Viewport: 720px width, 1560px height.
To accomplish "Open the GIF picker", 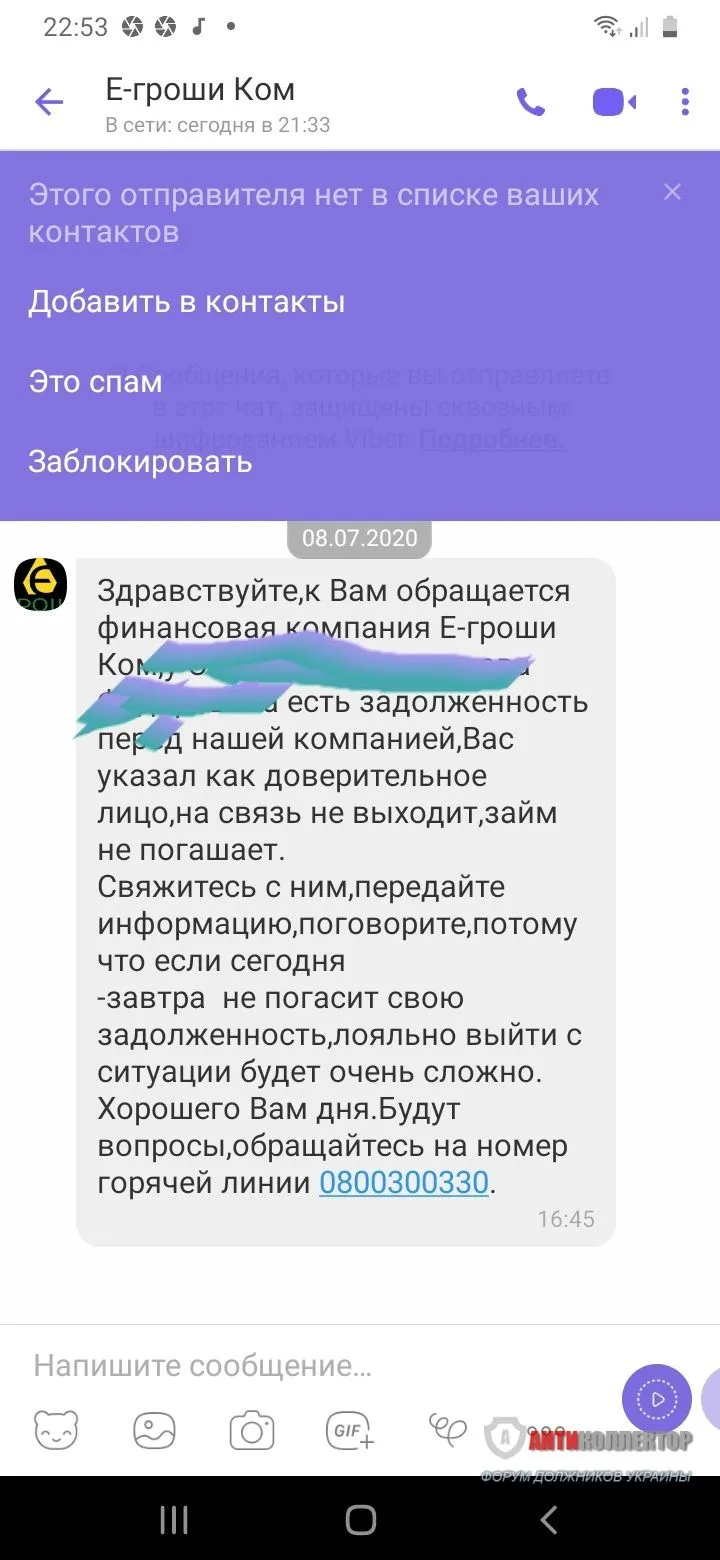I will click(x=350, y=1431).
